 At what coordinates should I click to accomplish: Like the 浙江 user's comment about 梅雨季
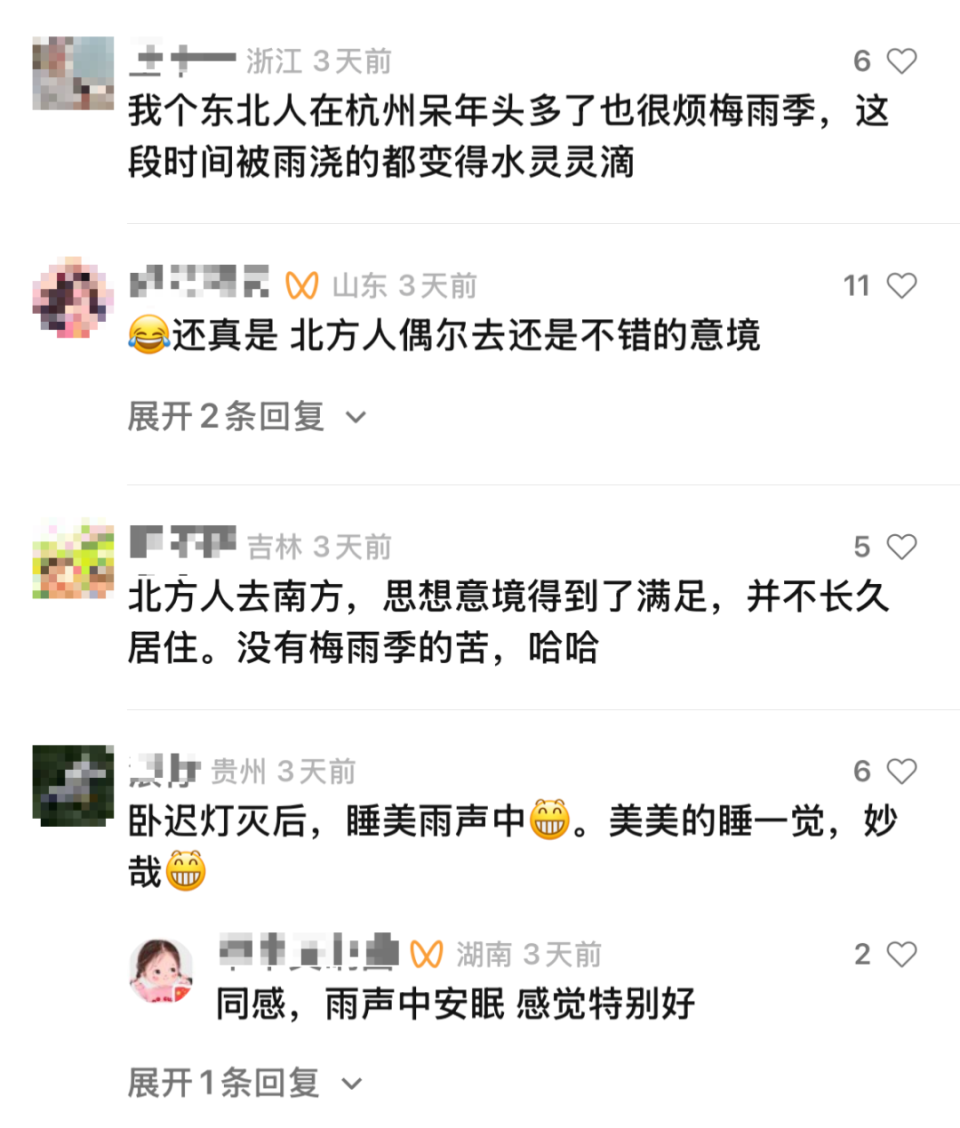click(903, 60)
